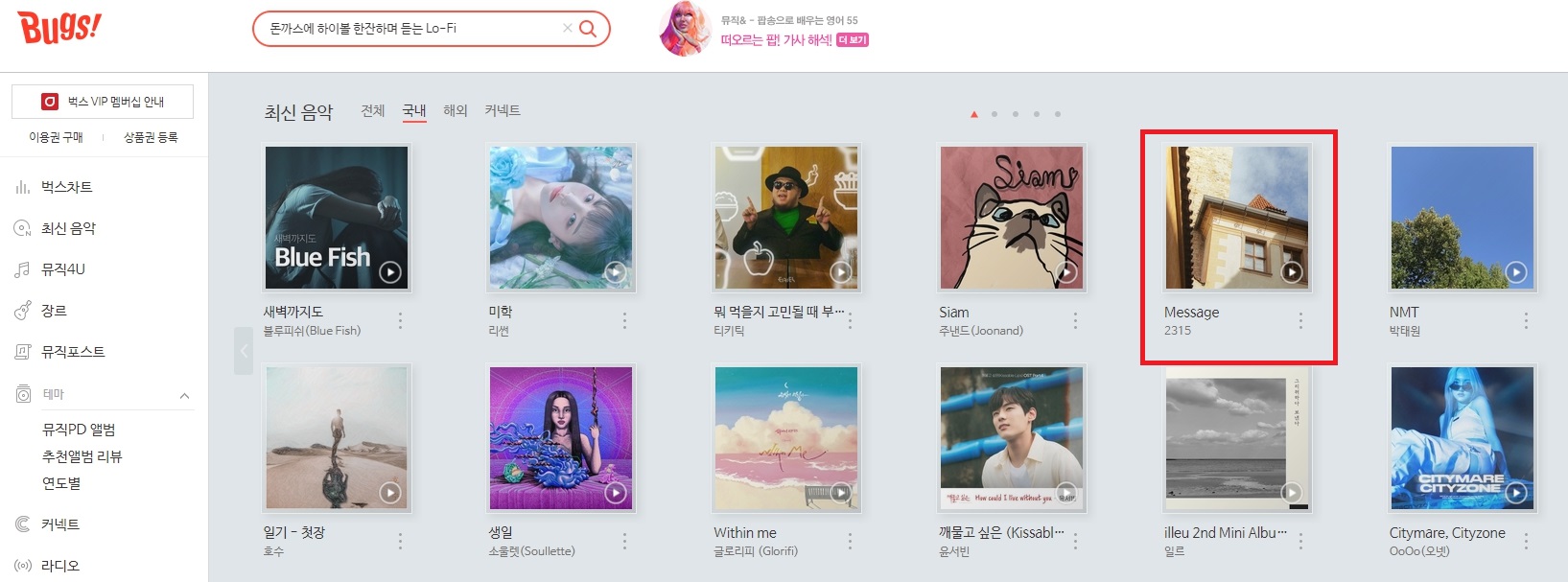1568x582 pixels.
Task: Clear the search text with X
Action: 567,29
